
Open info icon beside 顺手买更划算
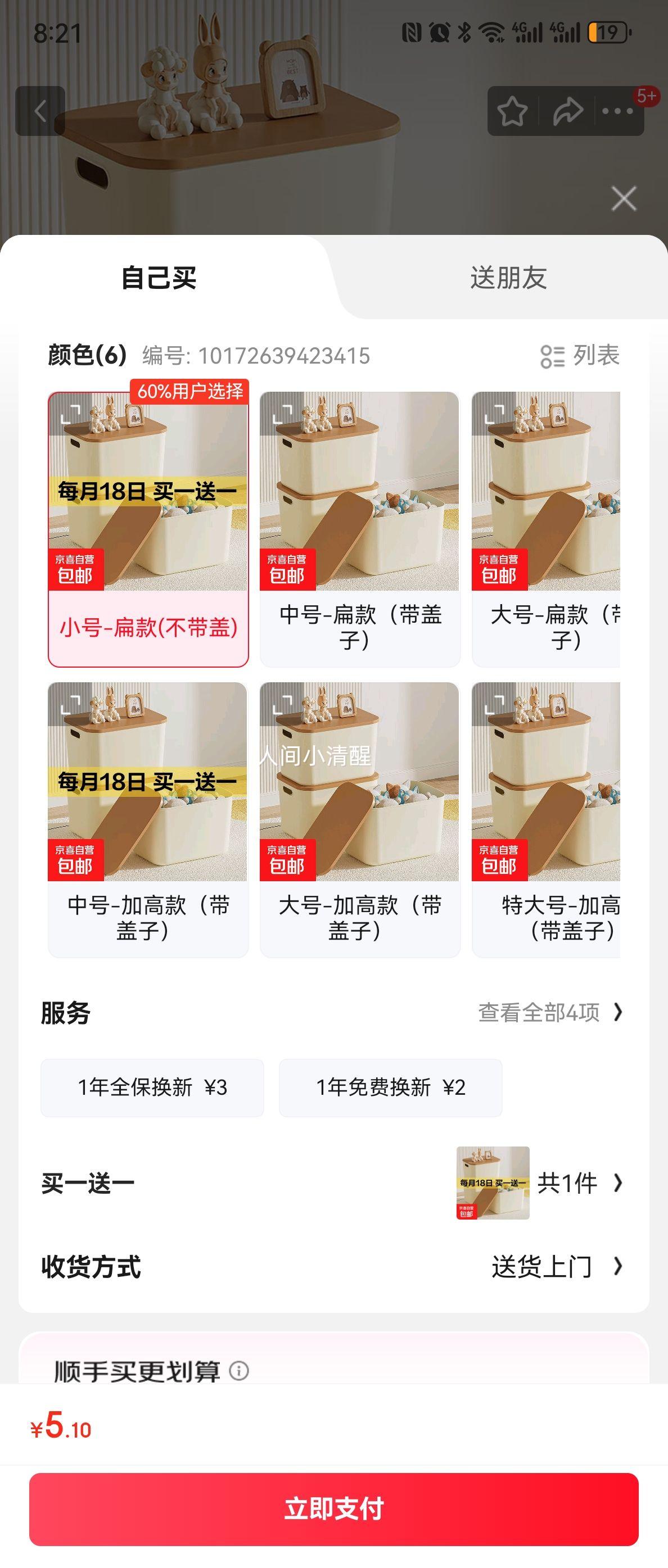pyautogui.click(x=239, y=1371)
